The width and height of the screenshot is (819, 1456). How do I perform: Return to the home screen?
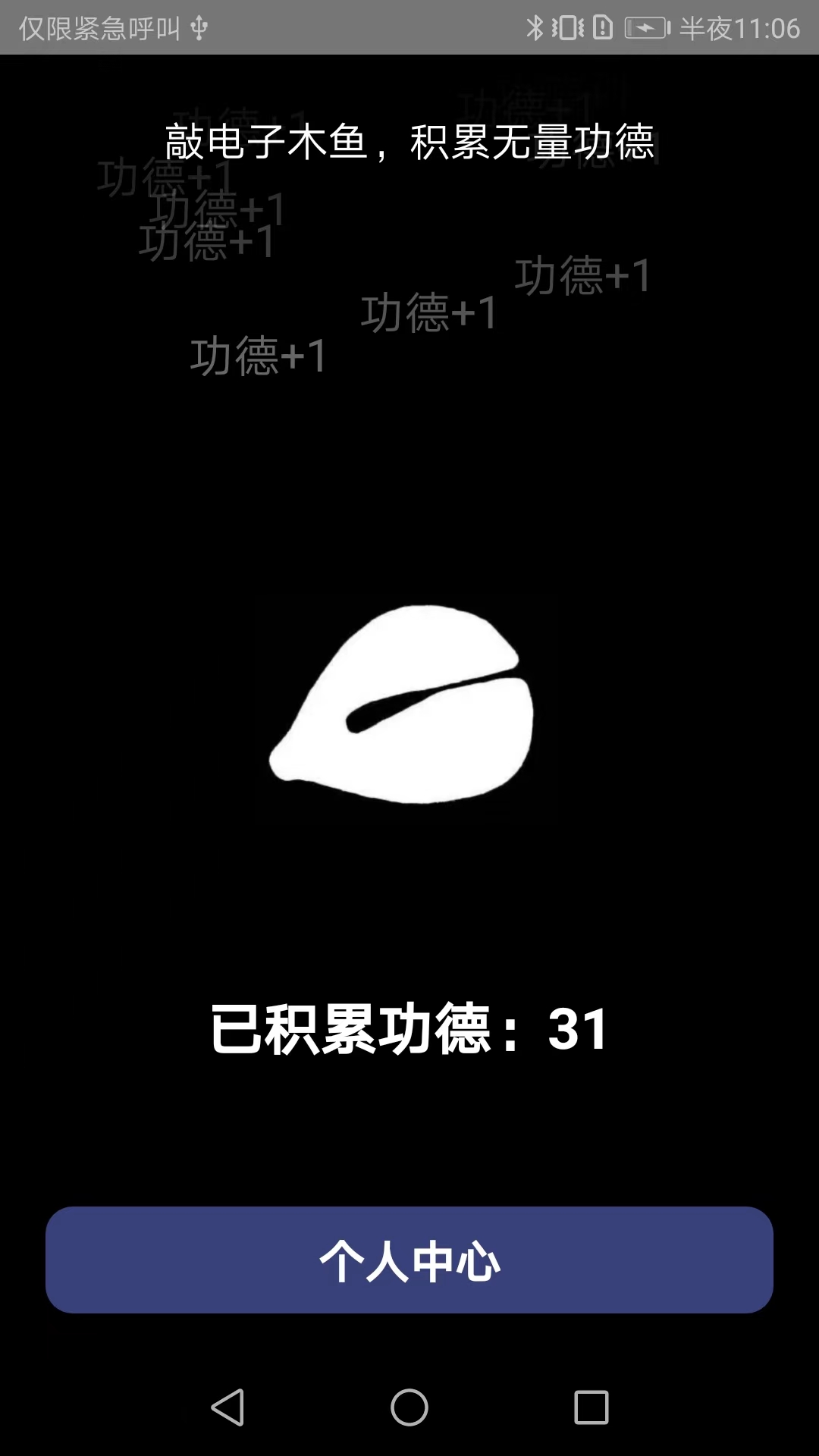point(409,1407)
